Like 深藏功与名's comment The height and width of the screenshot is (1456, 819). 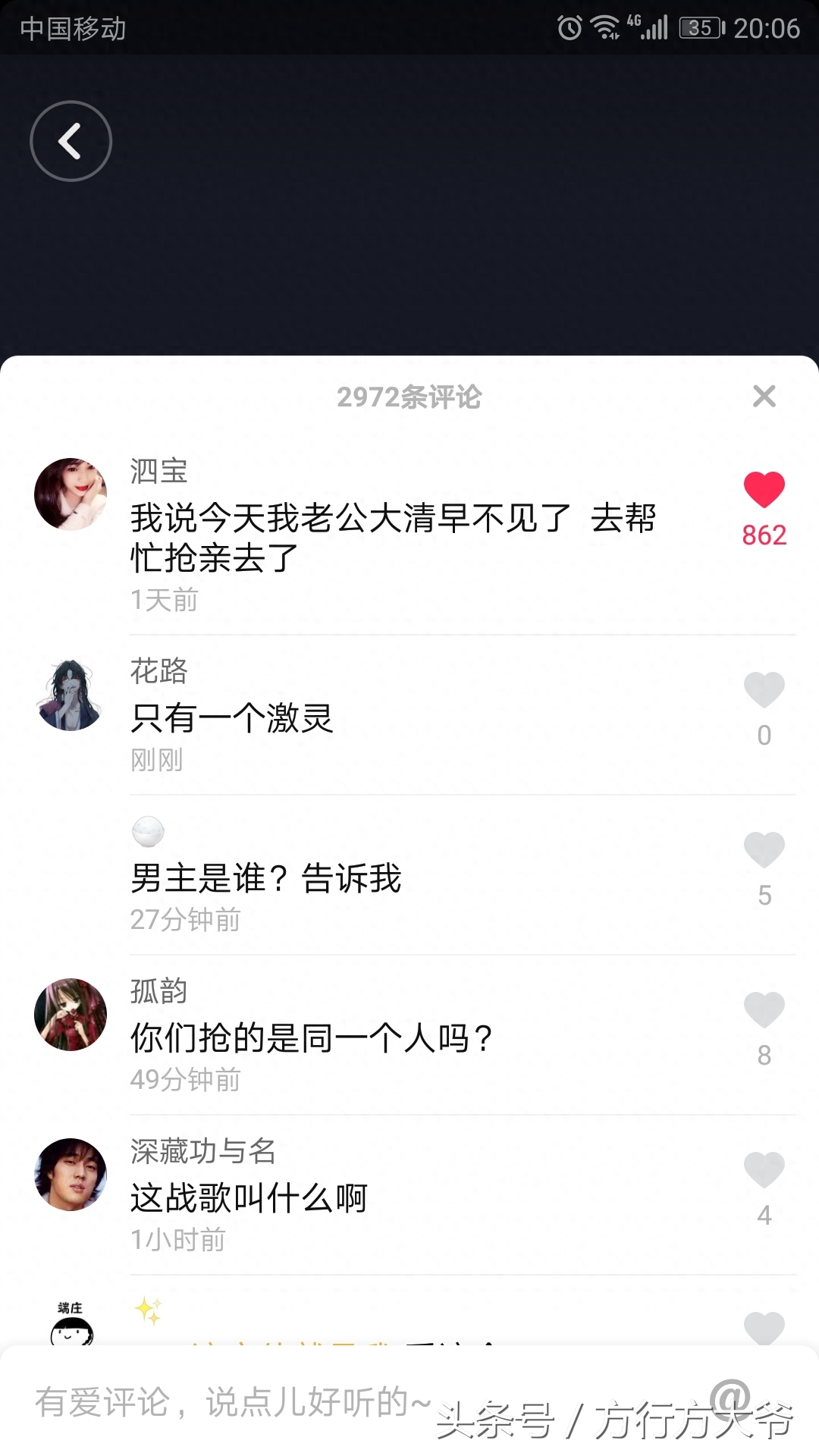(x=764, y=1169)
